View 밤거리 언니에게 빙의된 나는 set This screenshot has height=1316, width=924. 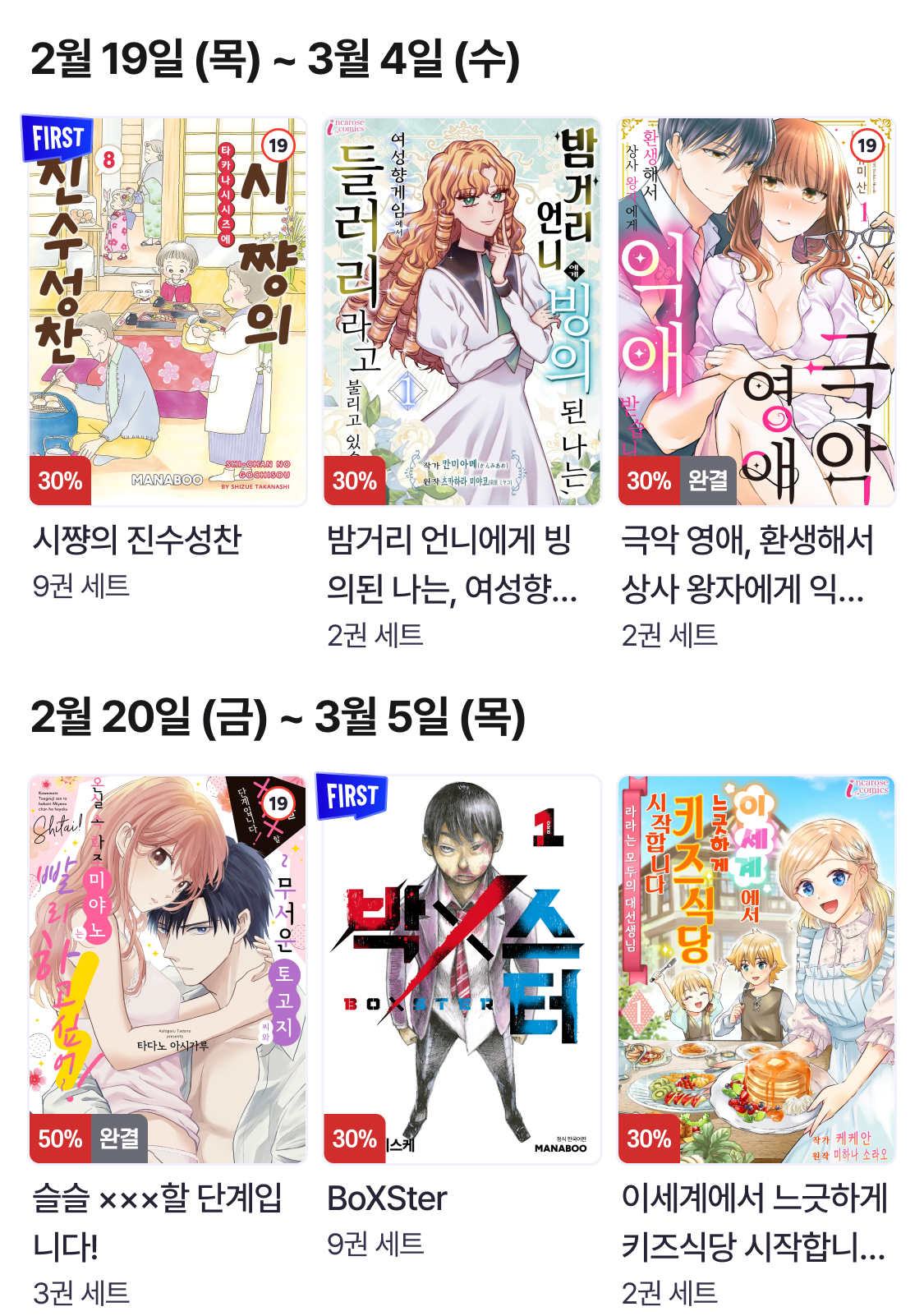tap(462, 312)
